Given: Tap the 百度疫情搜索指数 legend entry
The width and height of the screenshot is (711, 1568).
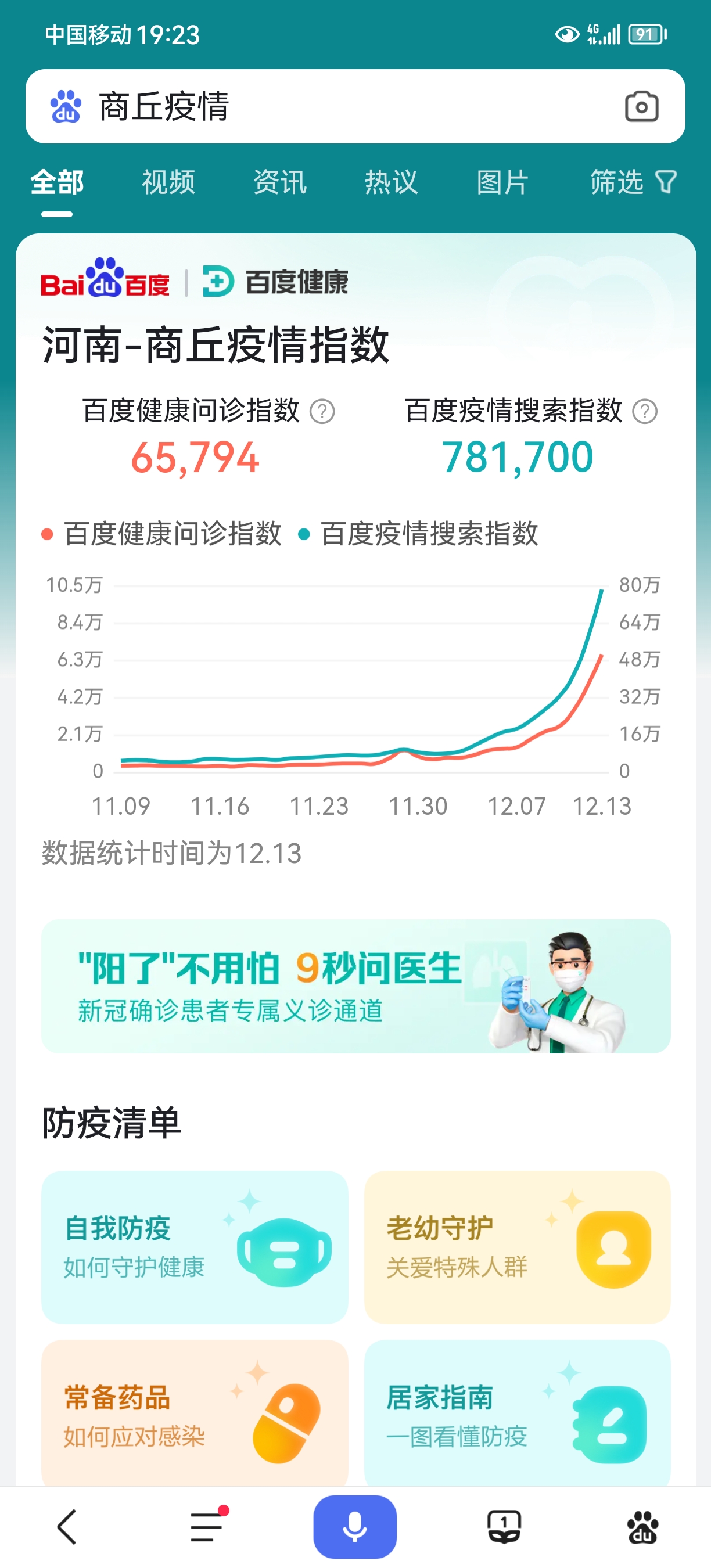Looking at the screenshot, I should [426, 534].
